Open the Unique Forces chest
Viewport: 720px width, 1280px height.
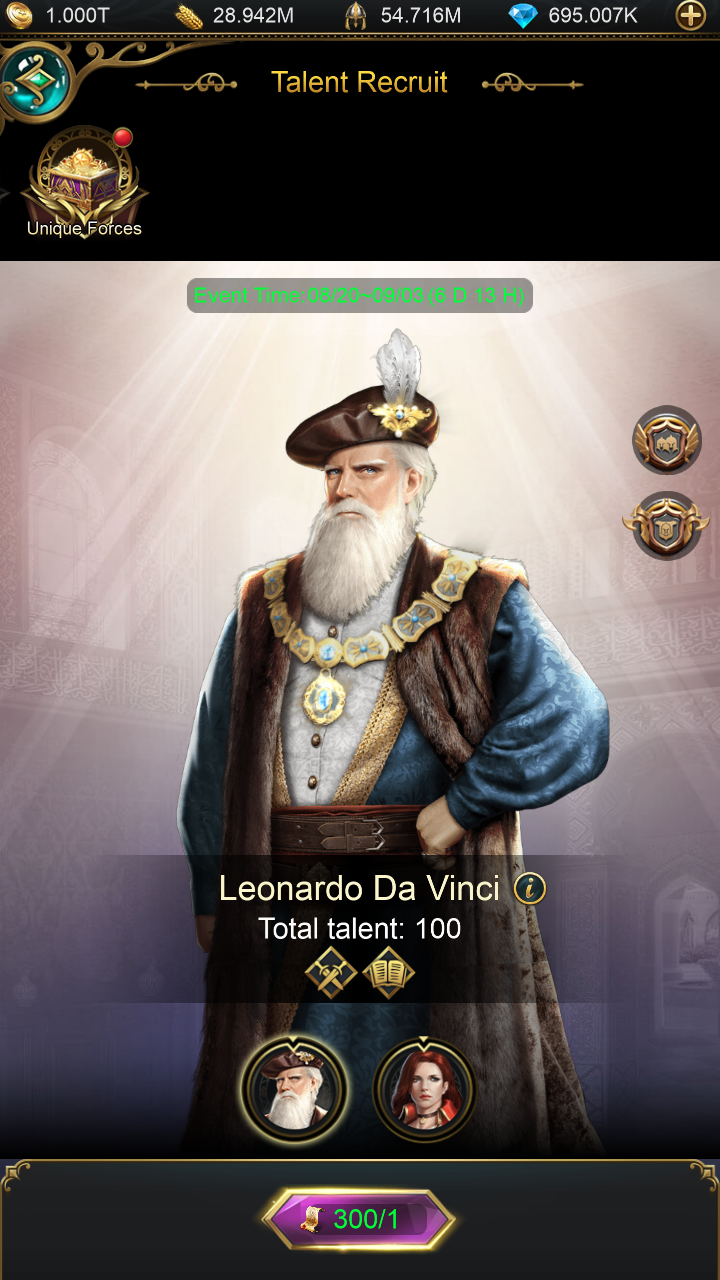[84, 180]
